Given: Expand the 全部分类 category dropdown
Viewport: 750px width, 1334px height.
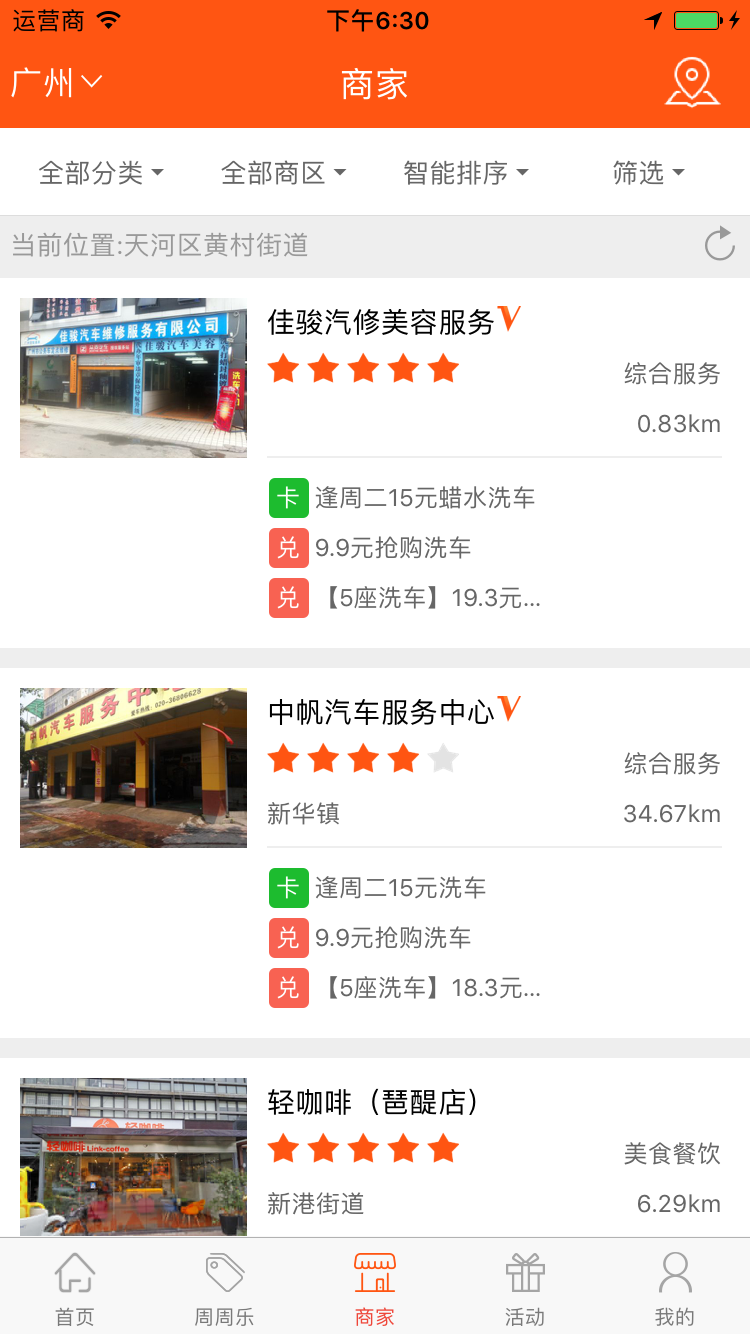Looking at the screenshot, I should click(102, 171).
